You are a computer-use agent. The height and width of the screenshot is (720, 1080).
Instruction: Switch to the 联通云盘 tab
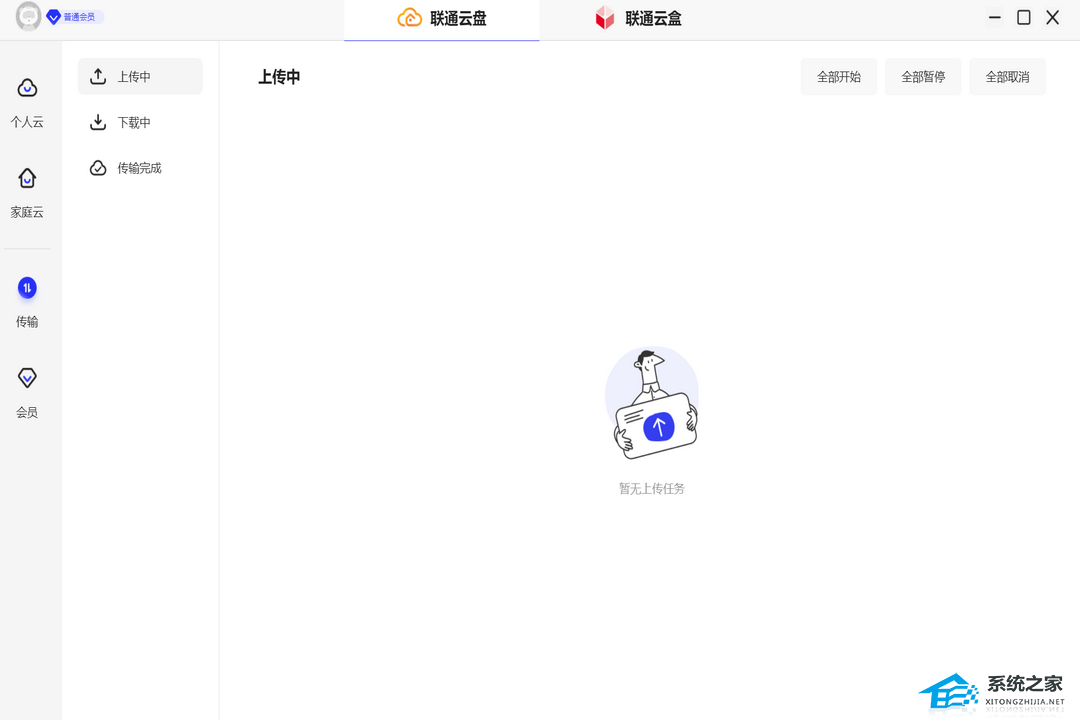[442, 18]
